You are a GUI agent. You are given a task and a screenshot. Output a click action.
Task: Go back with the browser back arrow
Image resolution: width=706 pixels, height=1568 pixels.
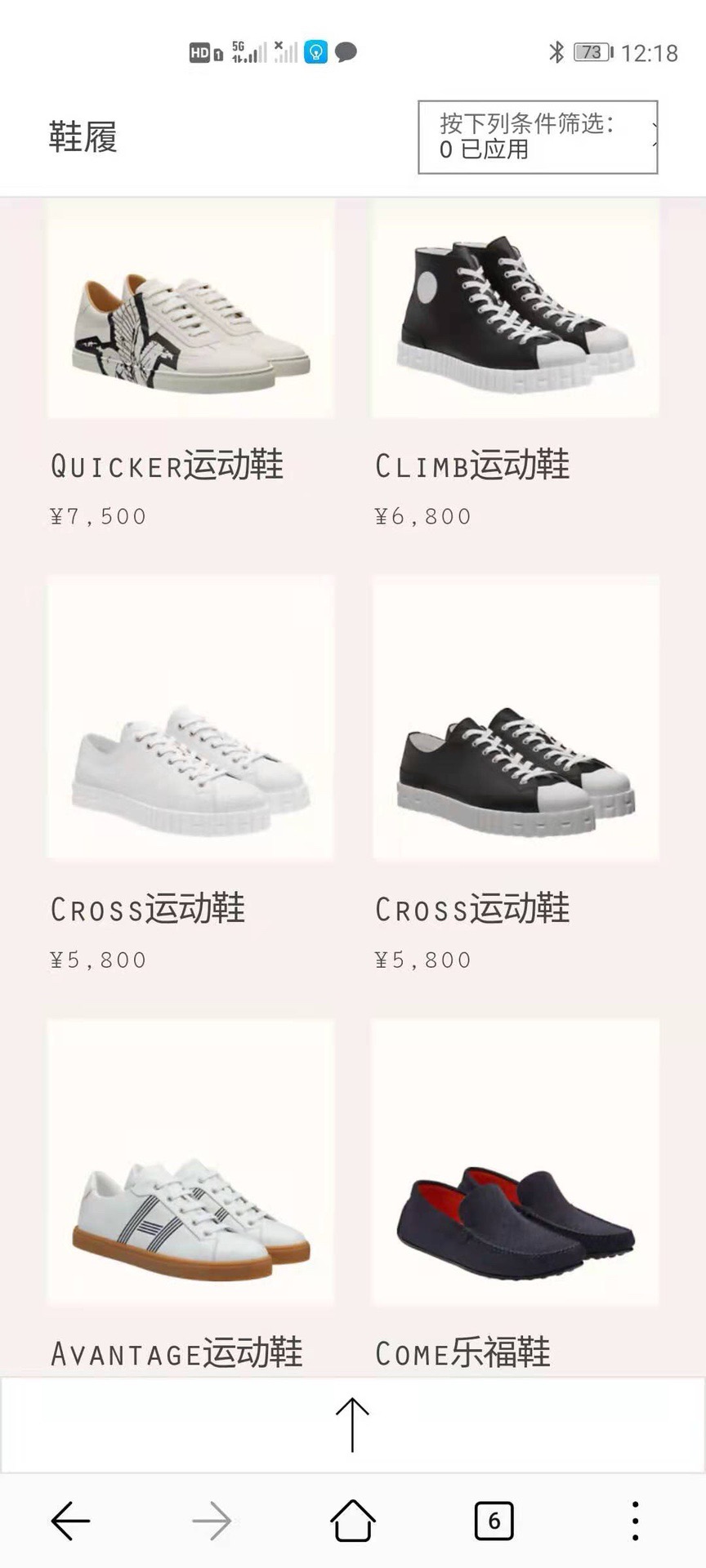pos(71,1521)
